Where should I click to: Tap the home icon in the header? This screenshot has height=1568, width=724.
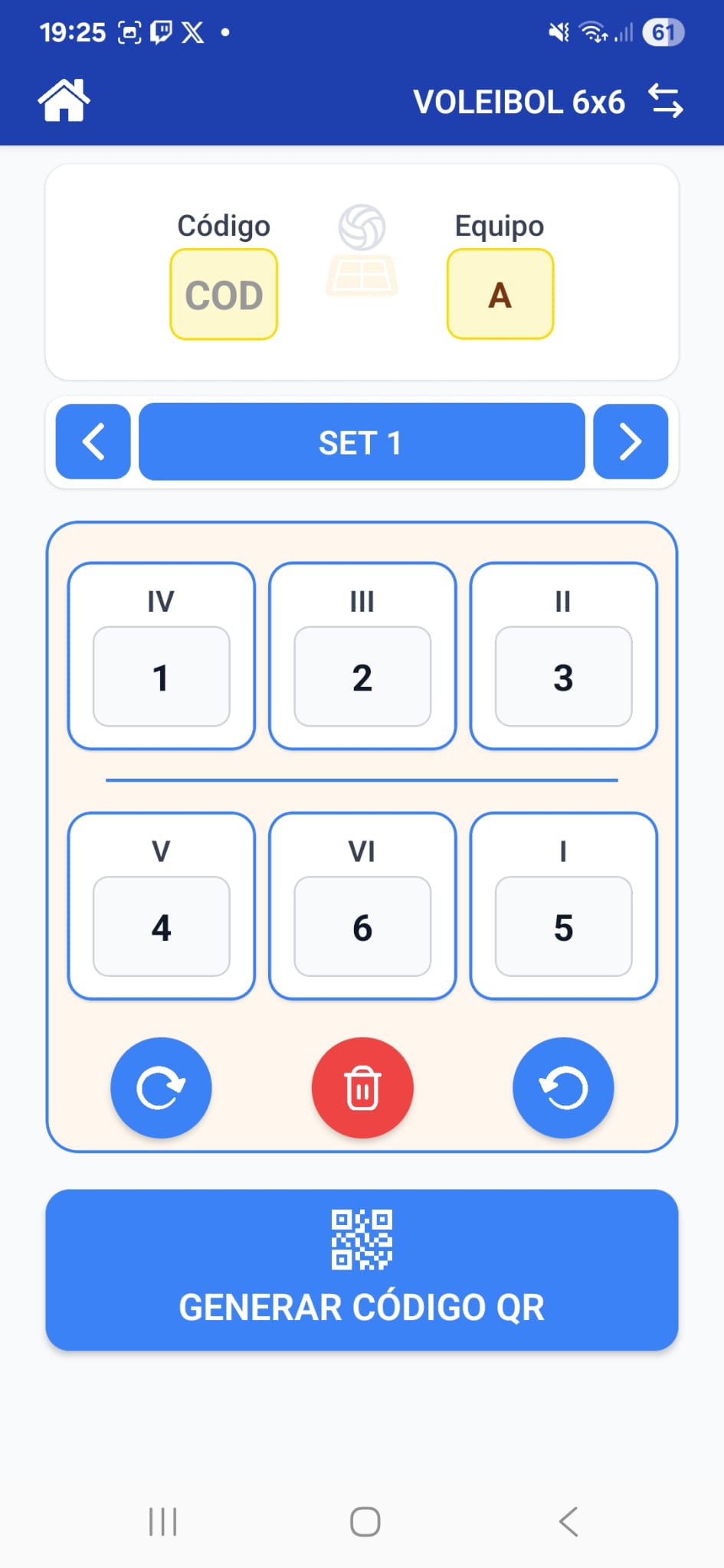64,100
